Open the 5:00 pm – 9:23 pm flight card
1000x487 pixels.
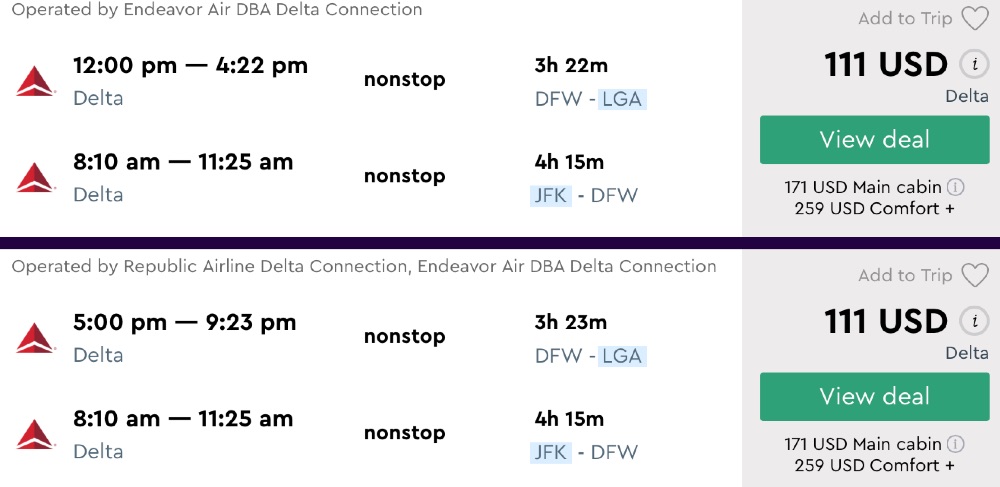pyautogui.click(x=185, y=323)
